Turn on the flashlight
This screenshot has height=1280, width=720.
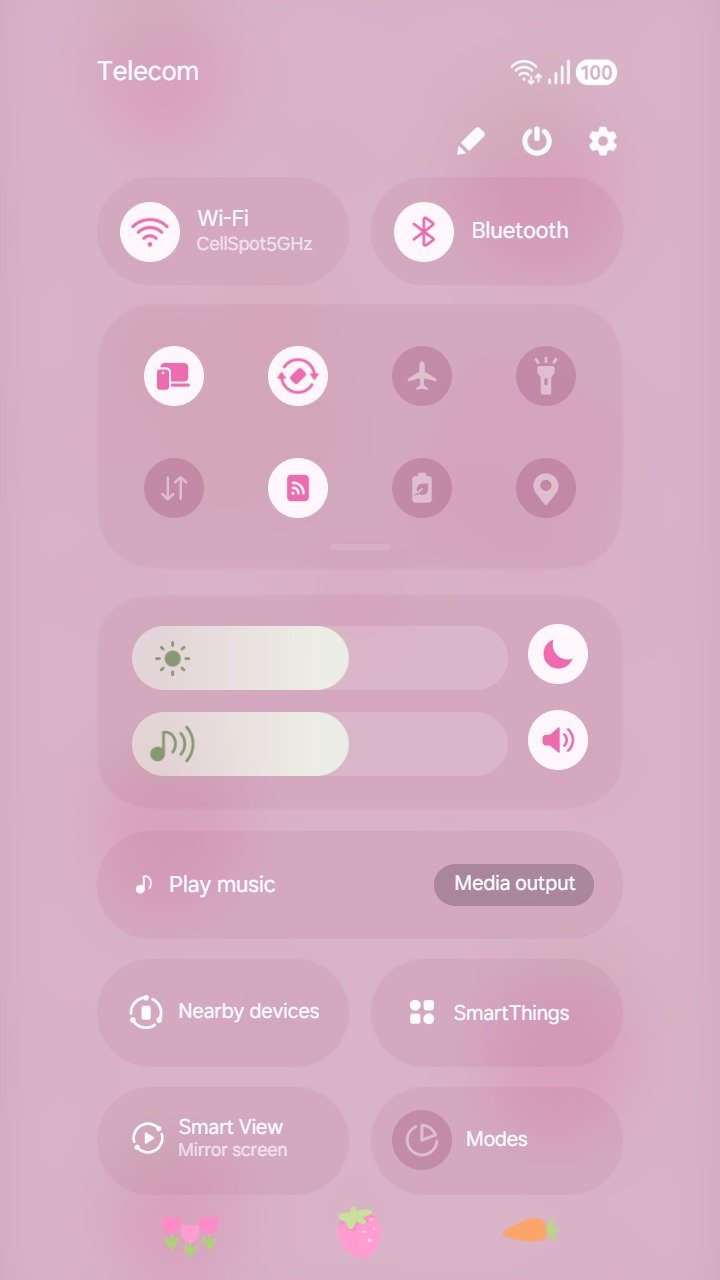546,377
